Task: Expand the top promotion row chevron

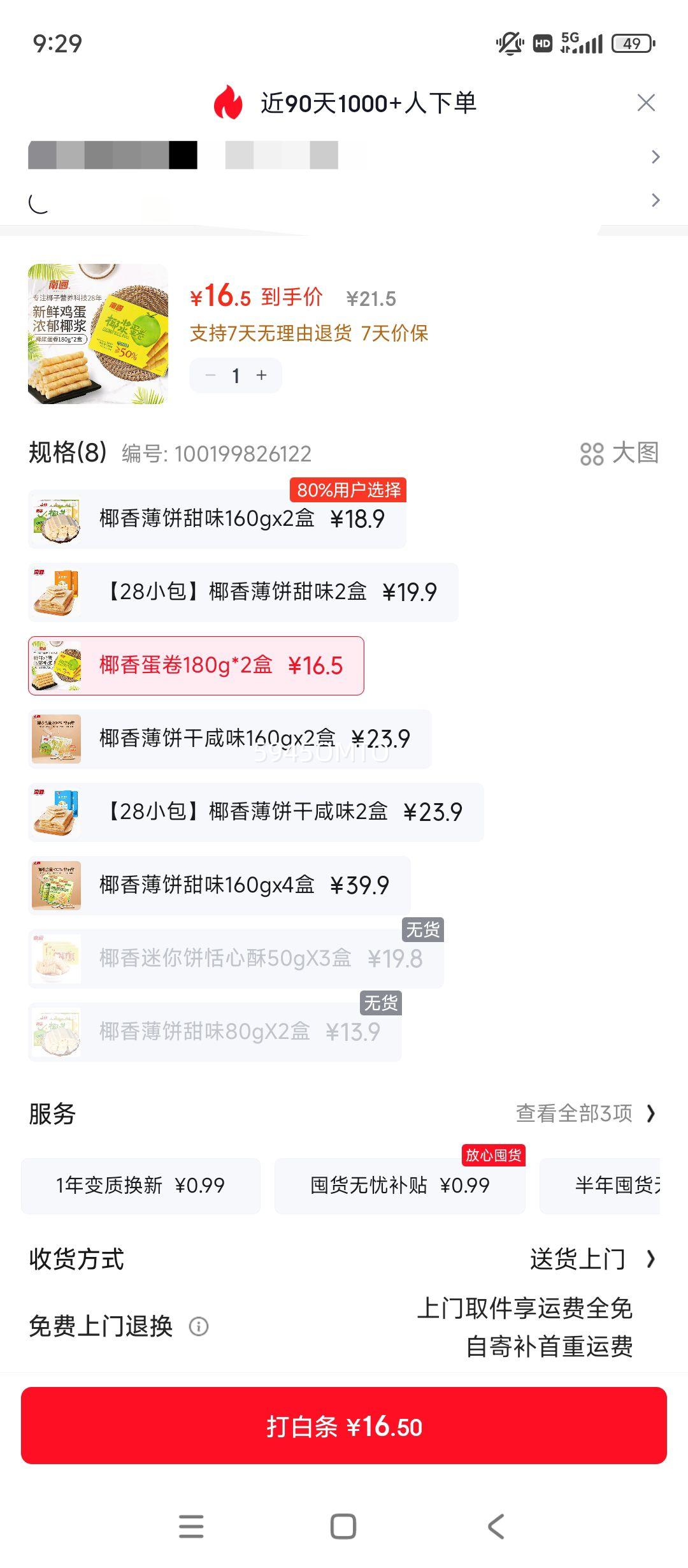Action: click(x=655, y=156)
